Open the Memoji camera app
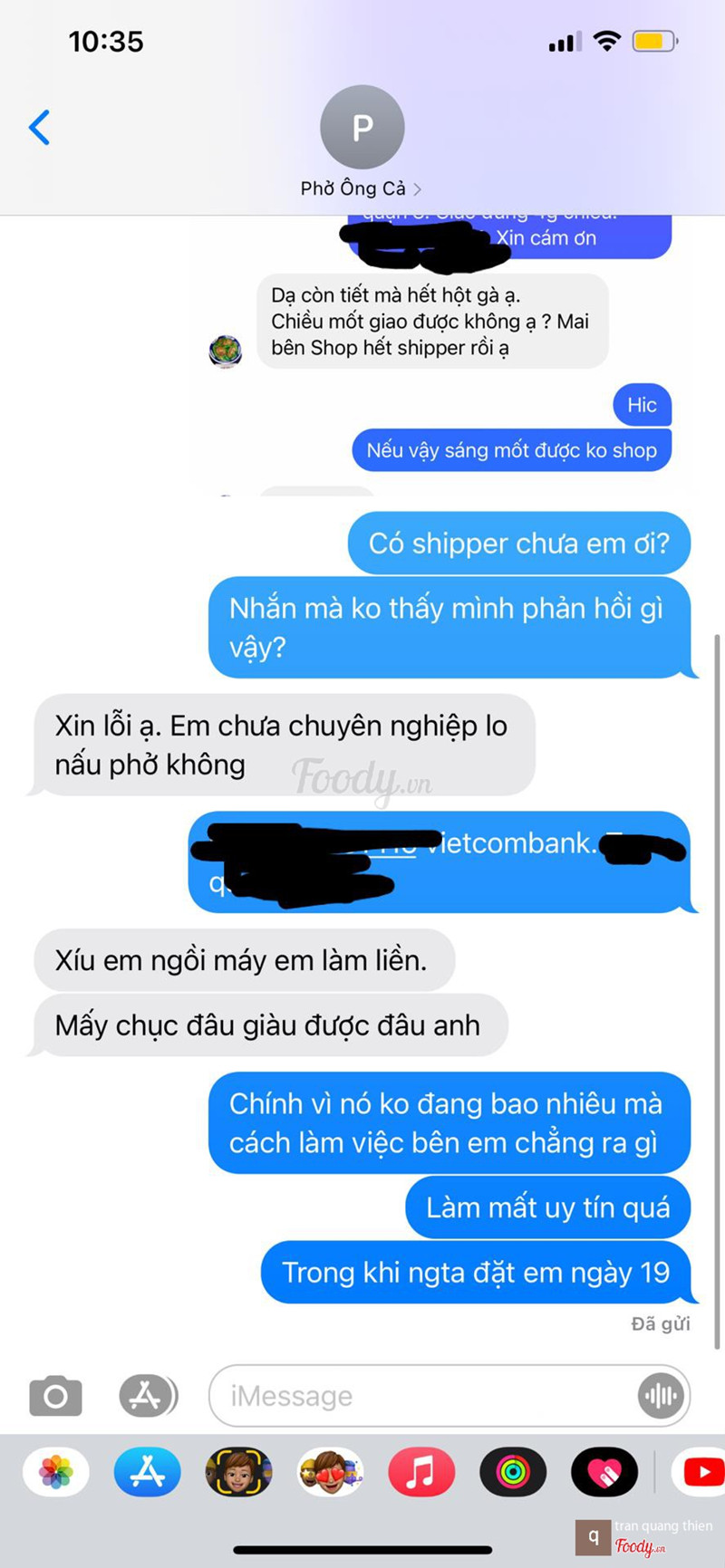Image resolution: width=725 pixels, height=1568 pixels. coord(238,1472)
